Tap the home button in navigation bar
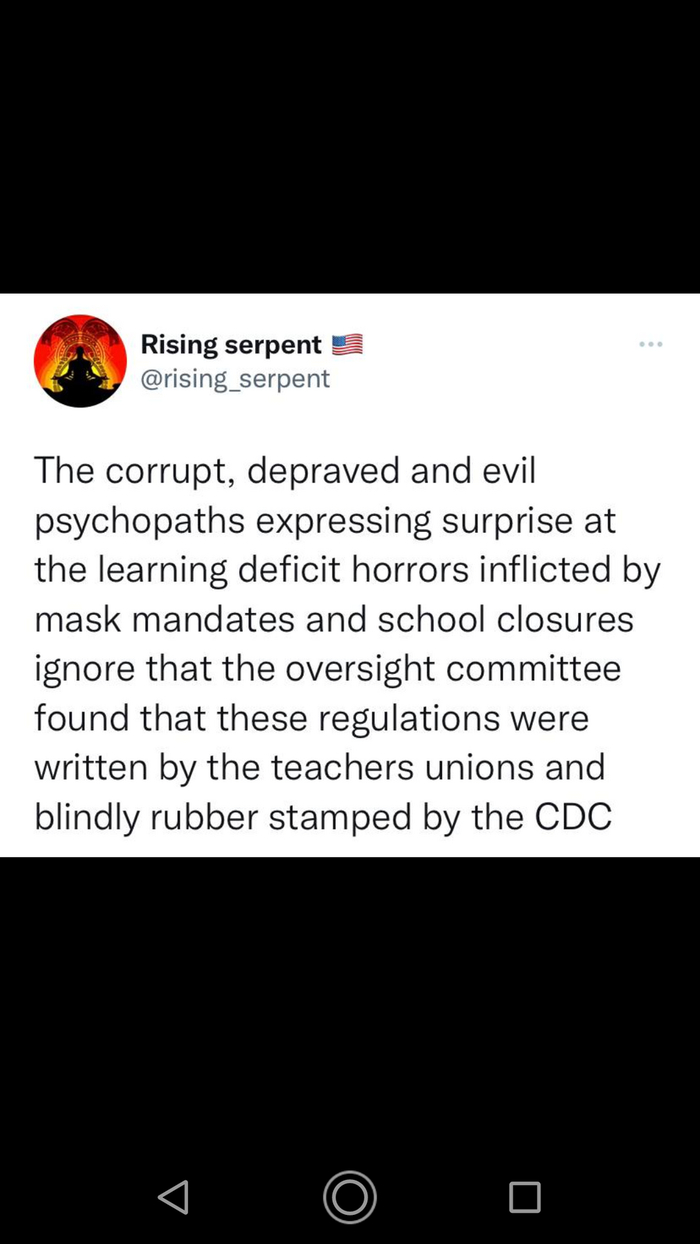This screenshot has width=700, height=1244. [x=350, y=1196]
